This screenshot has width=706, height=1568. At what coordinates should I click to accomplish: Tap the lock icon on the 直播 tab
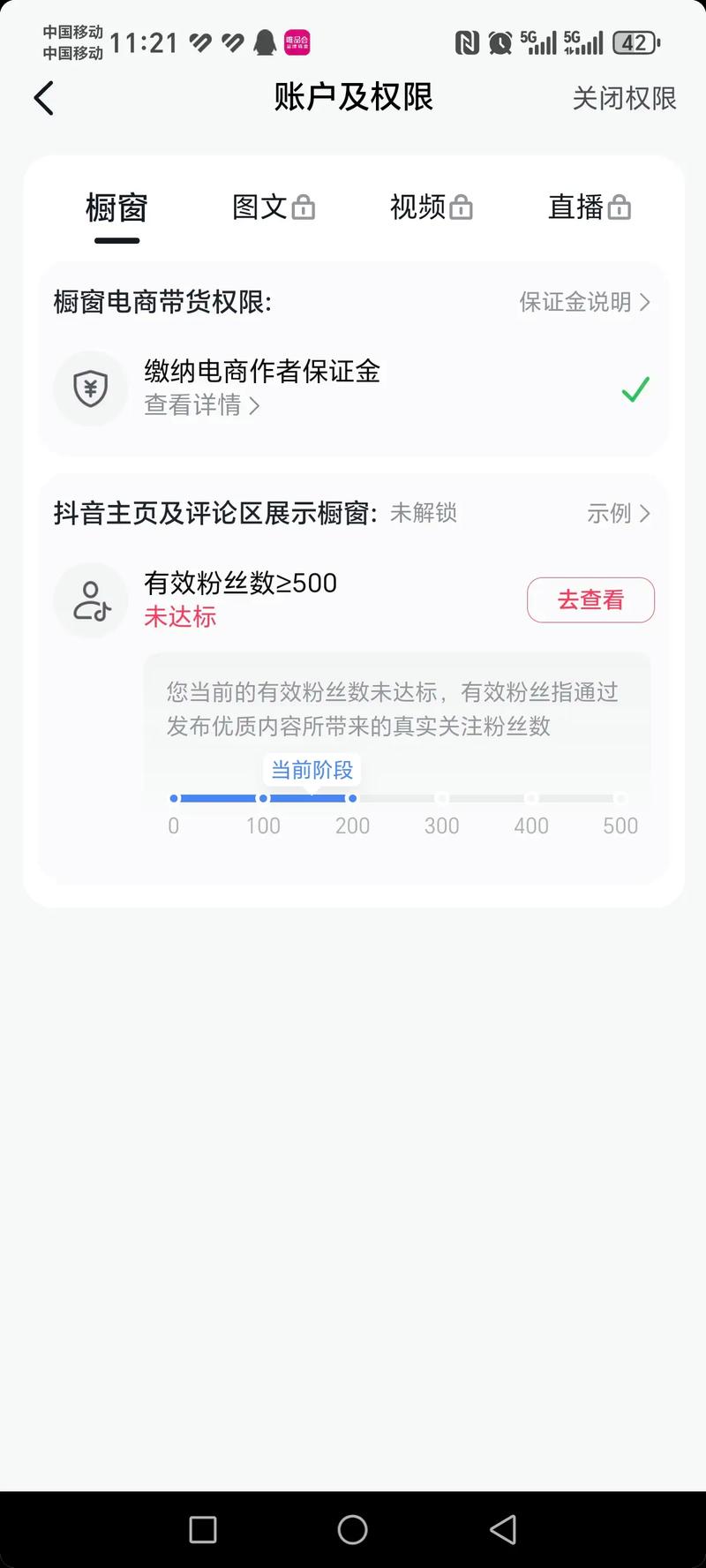click(x=620, y=207)
